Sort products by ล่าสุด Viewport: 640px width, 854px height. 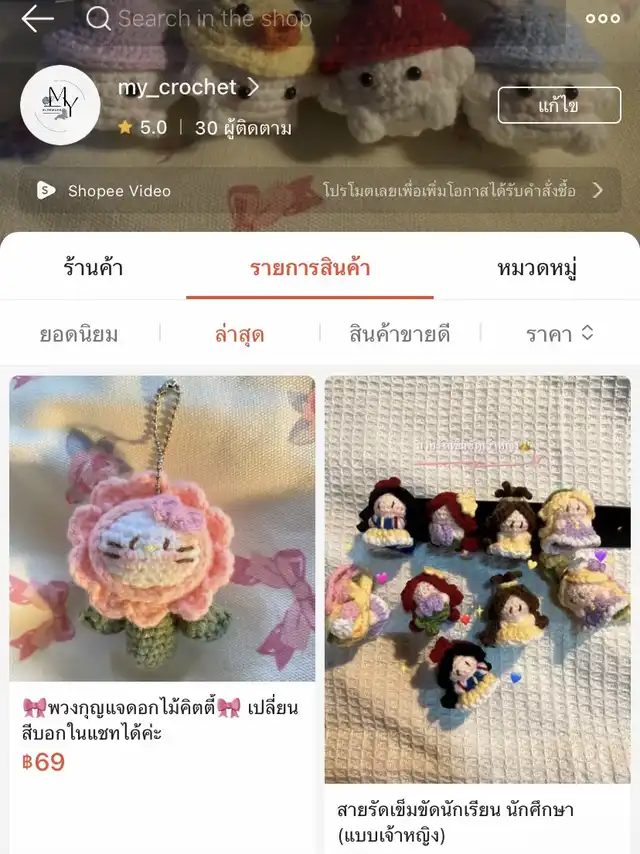[x=240, y=334]
